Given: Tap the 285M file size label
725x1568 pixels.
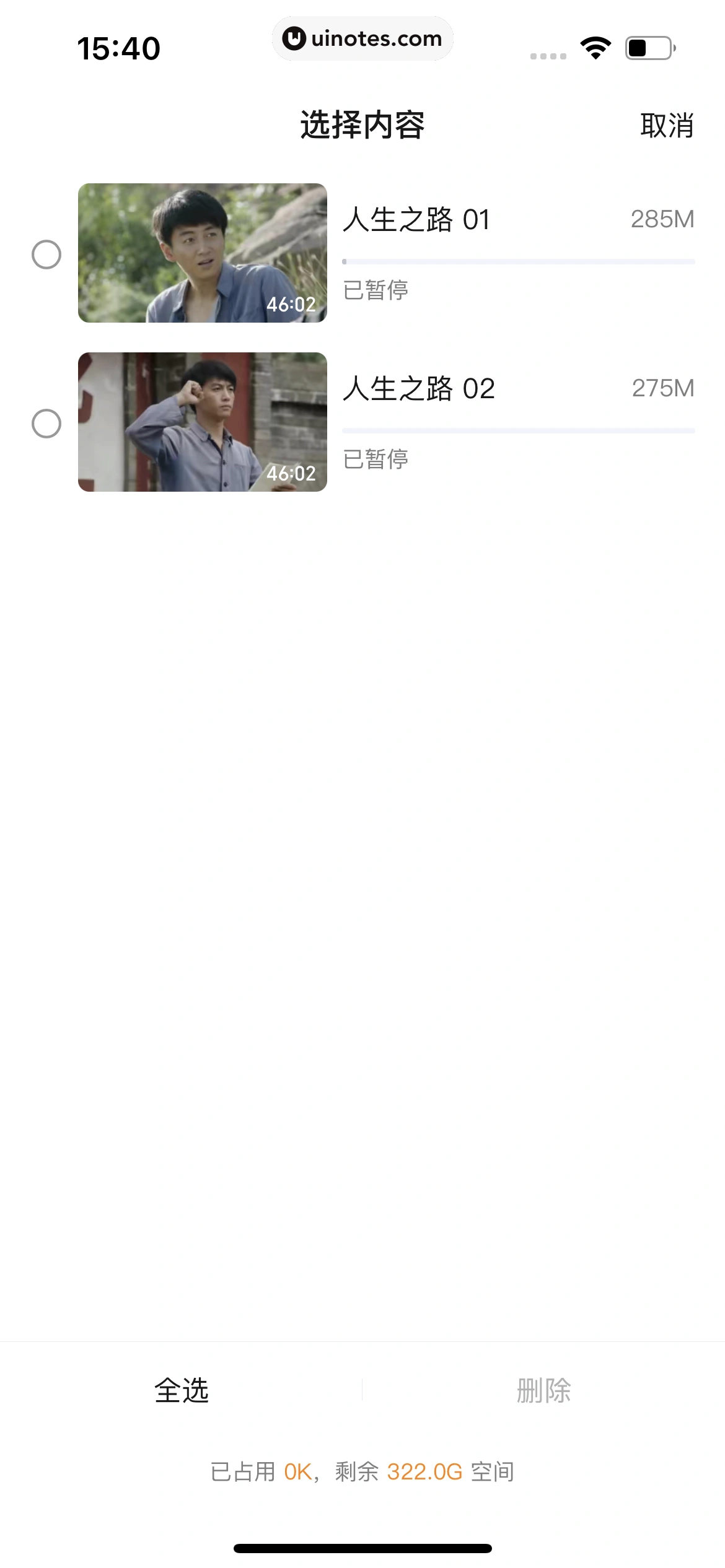Looking at the screenshot, I should point(662,219).
